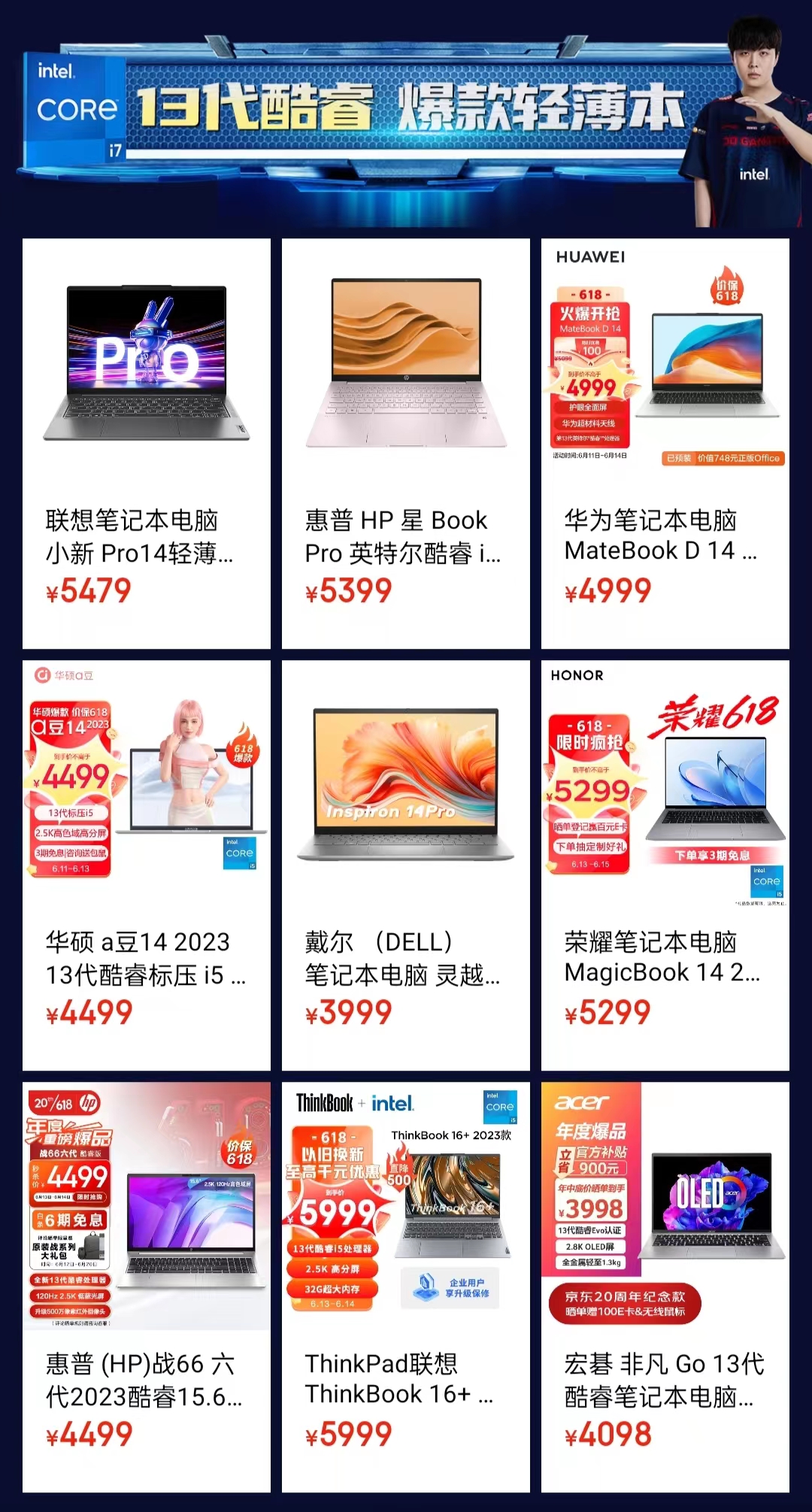The width and height of the screenshot is (812, 1512).
Task: Open the Lenovo 小新 Pro14 laptop card
Action: tap(147, 444)
